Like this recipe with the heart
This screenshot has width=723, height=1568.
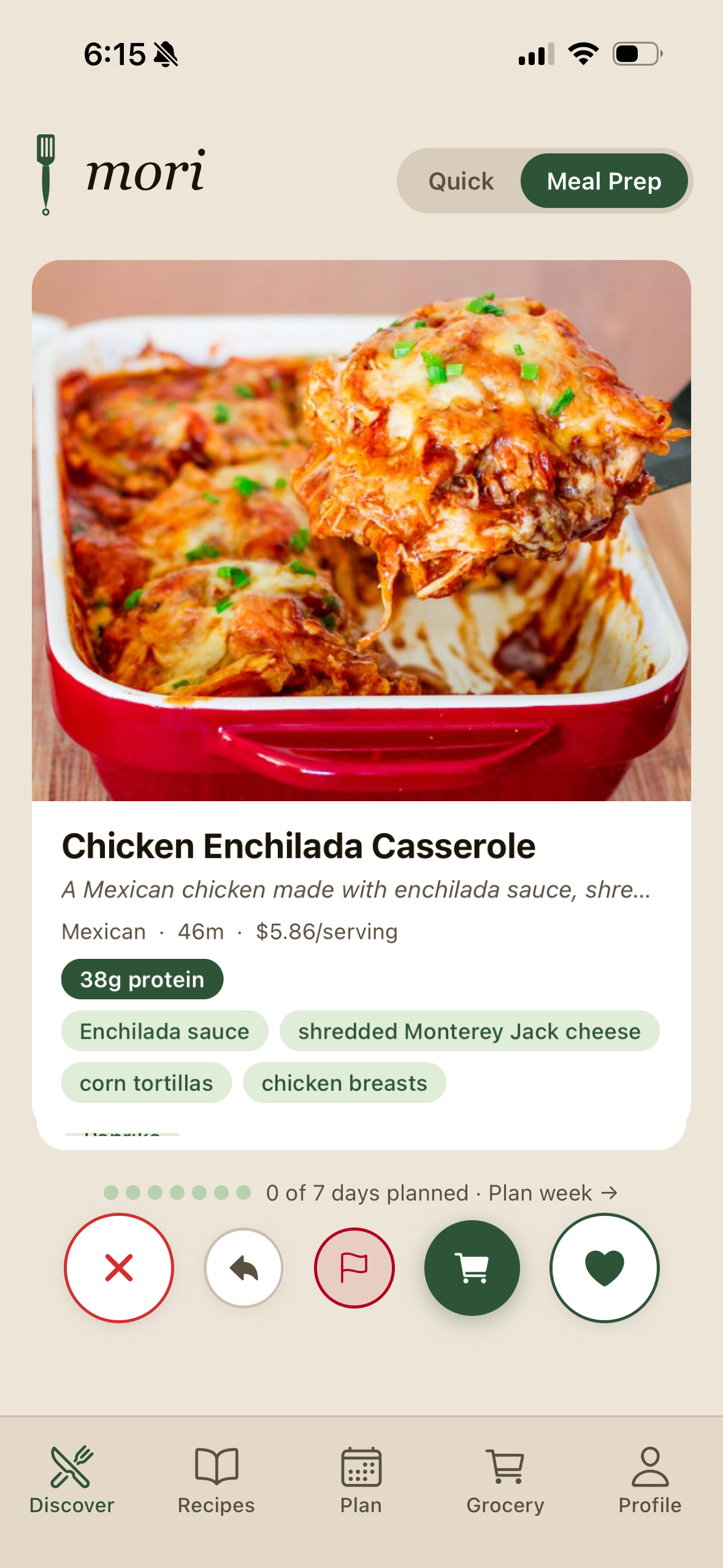click(x=604, y=1267)
